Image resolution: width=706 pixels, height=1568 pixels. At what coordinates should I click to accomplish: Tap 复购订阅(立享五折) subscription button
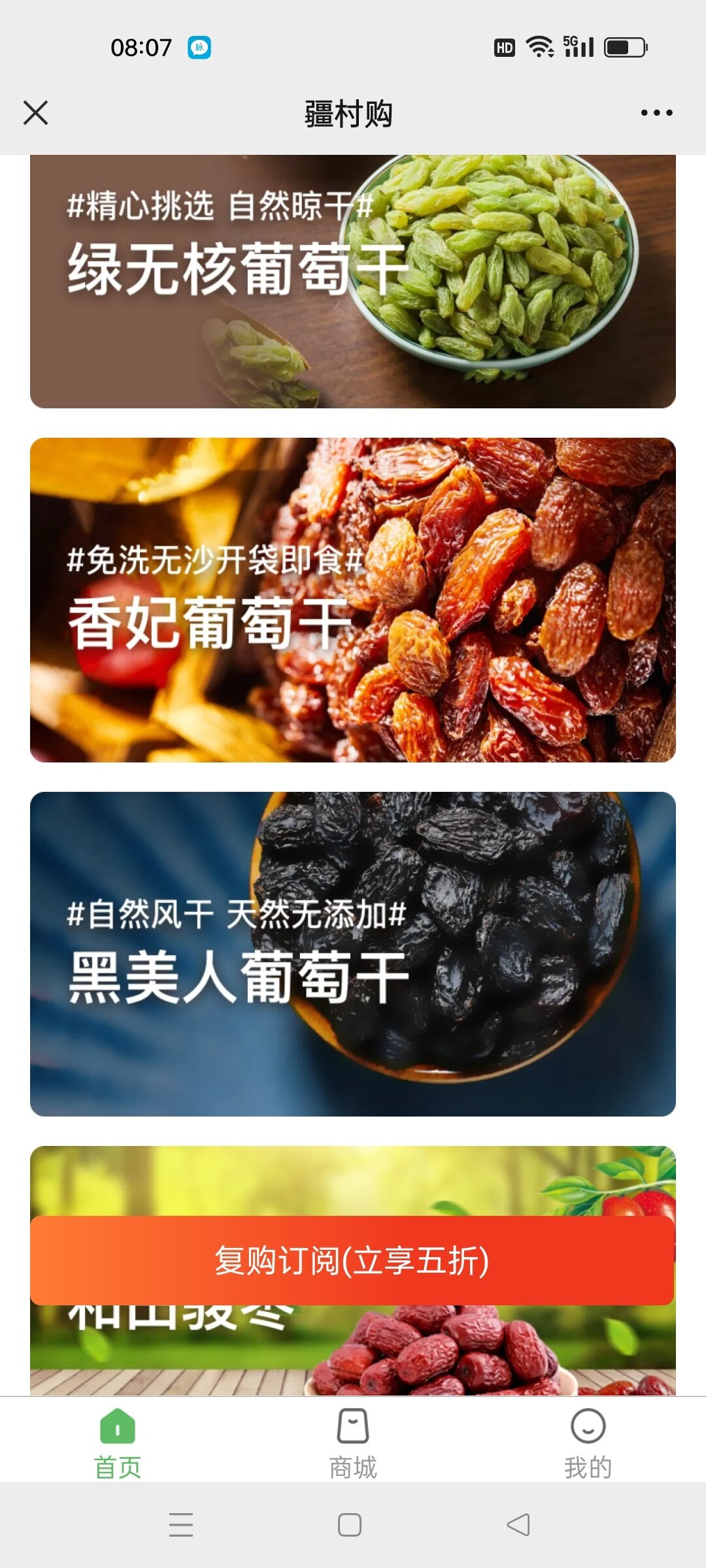pos(353,1260)
